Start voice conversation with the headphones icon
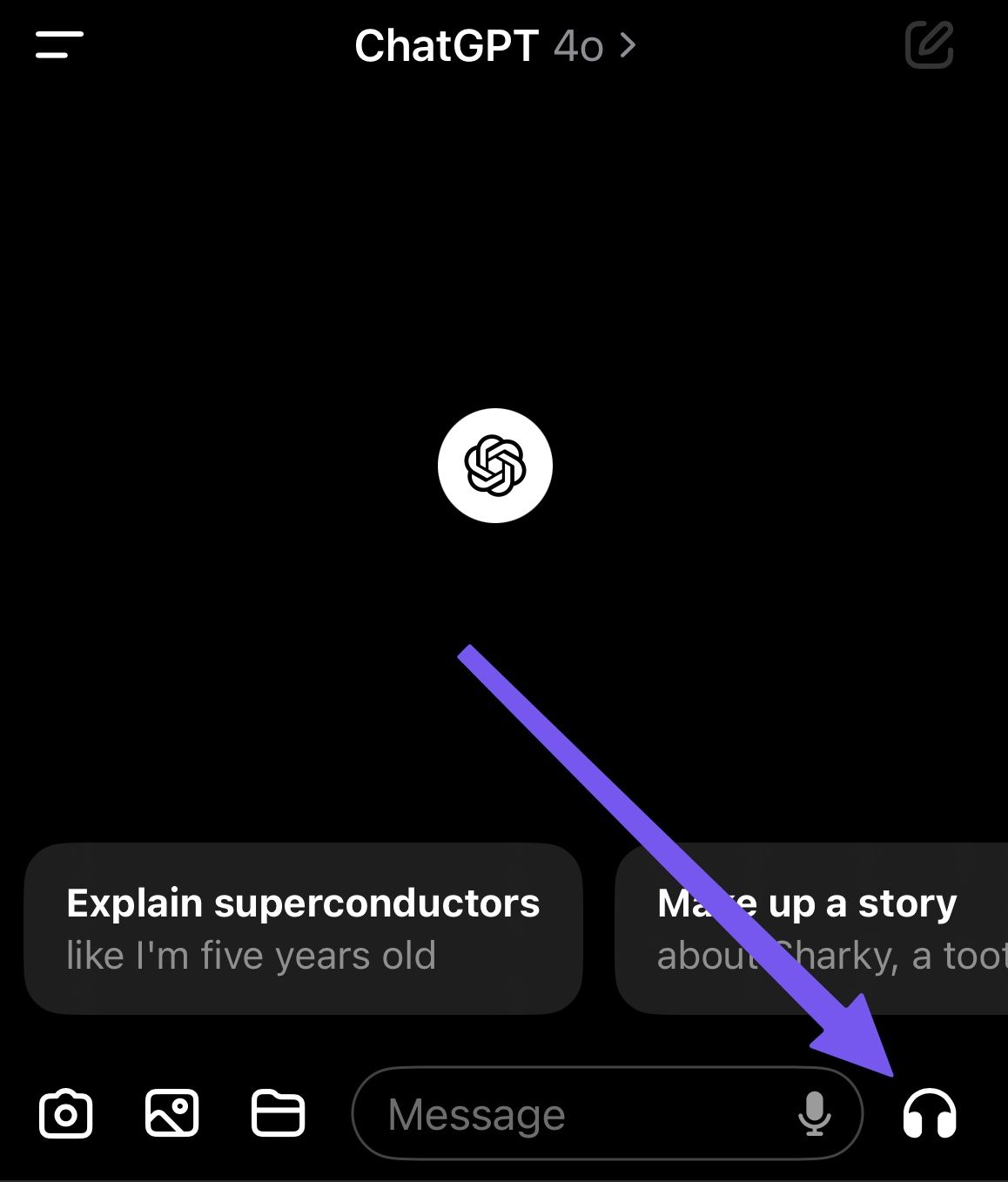This screenshot has width=1008, height=1182. pos(930,1114)
